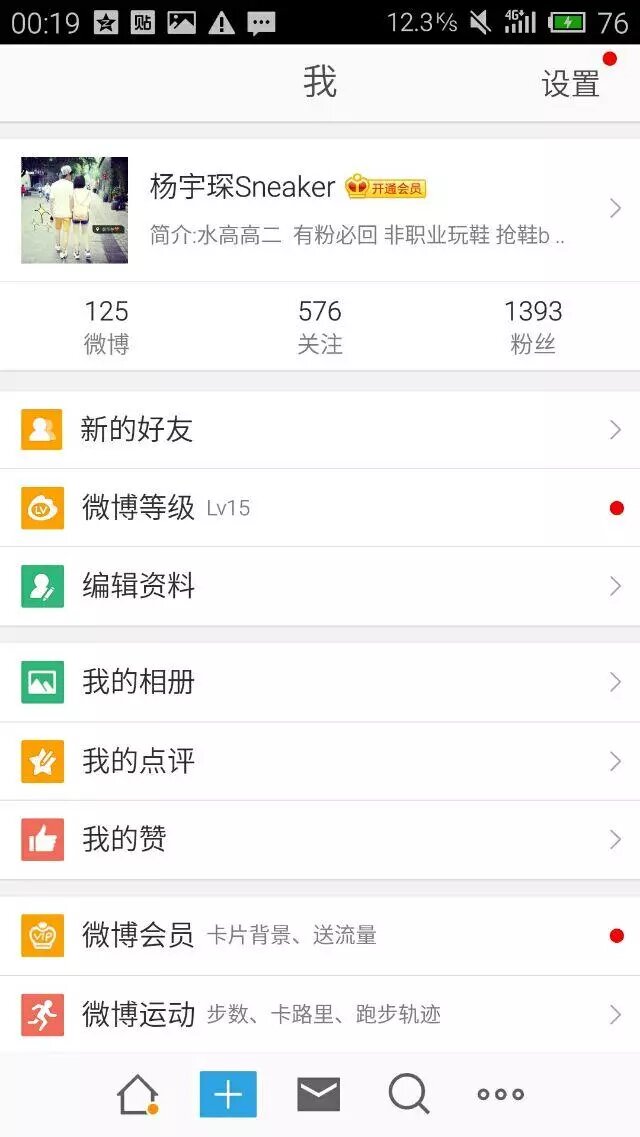View my 125 微博 posts

tap(106, 327)
